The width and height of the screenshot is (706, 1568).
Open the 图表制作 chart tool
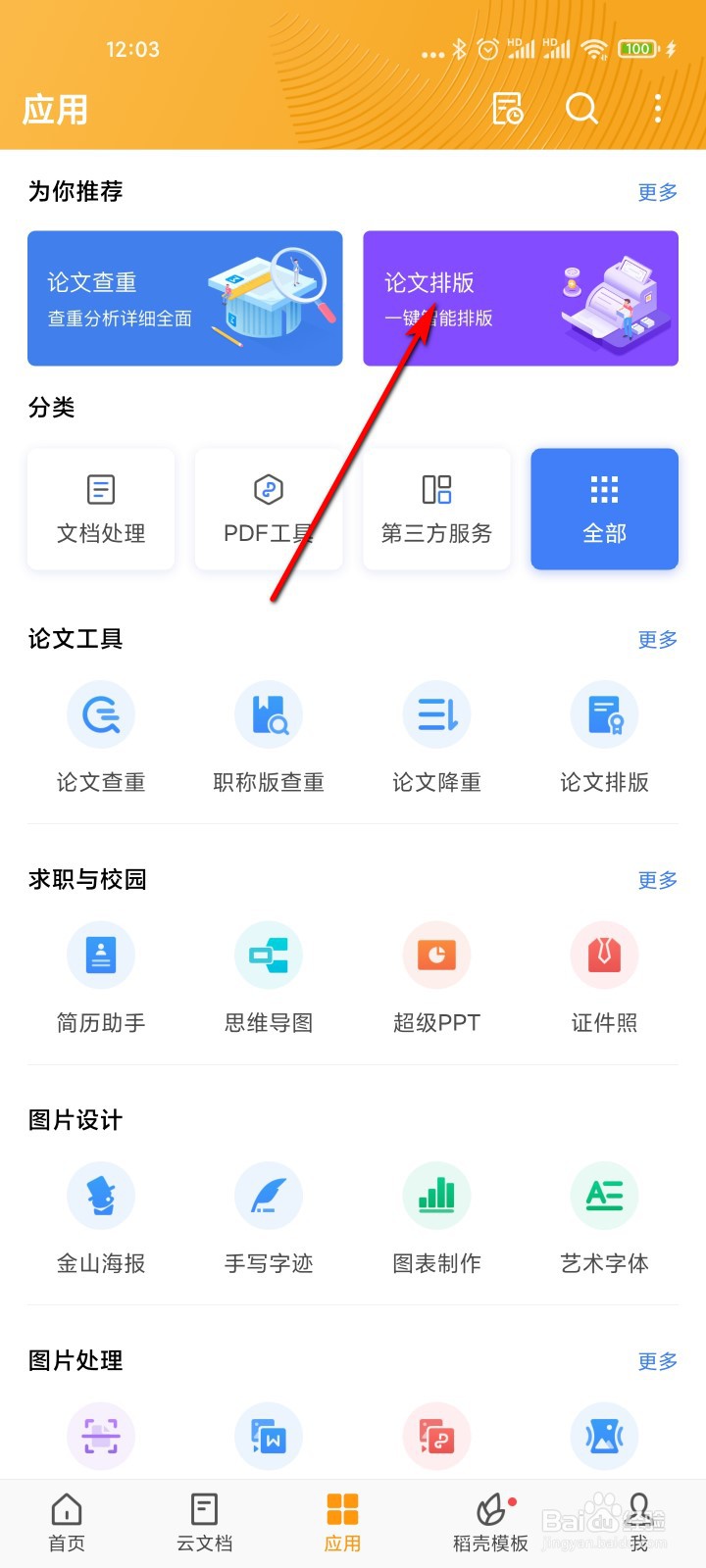[436, 1215]
